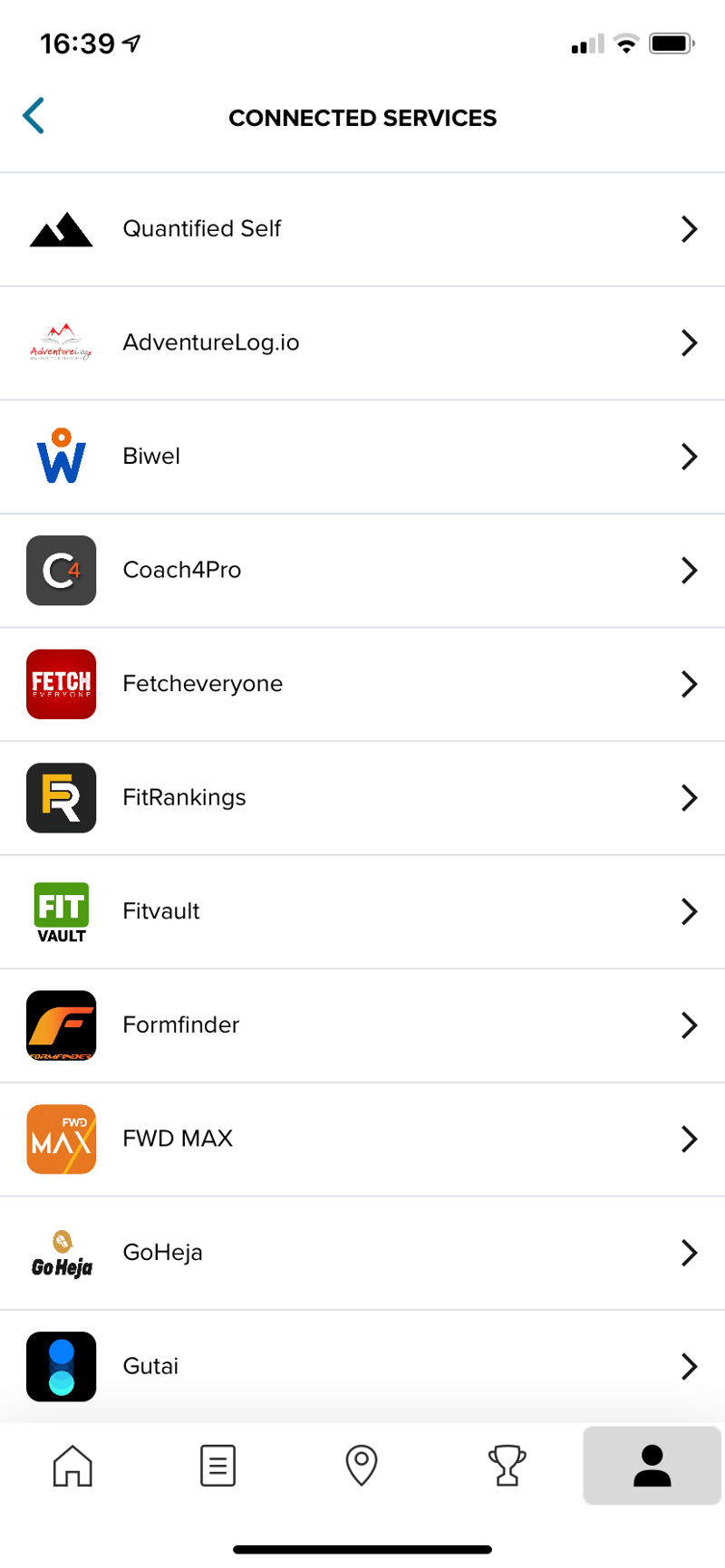
Task: Open the Biwel connection page
Action: 362,457
